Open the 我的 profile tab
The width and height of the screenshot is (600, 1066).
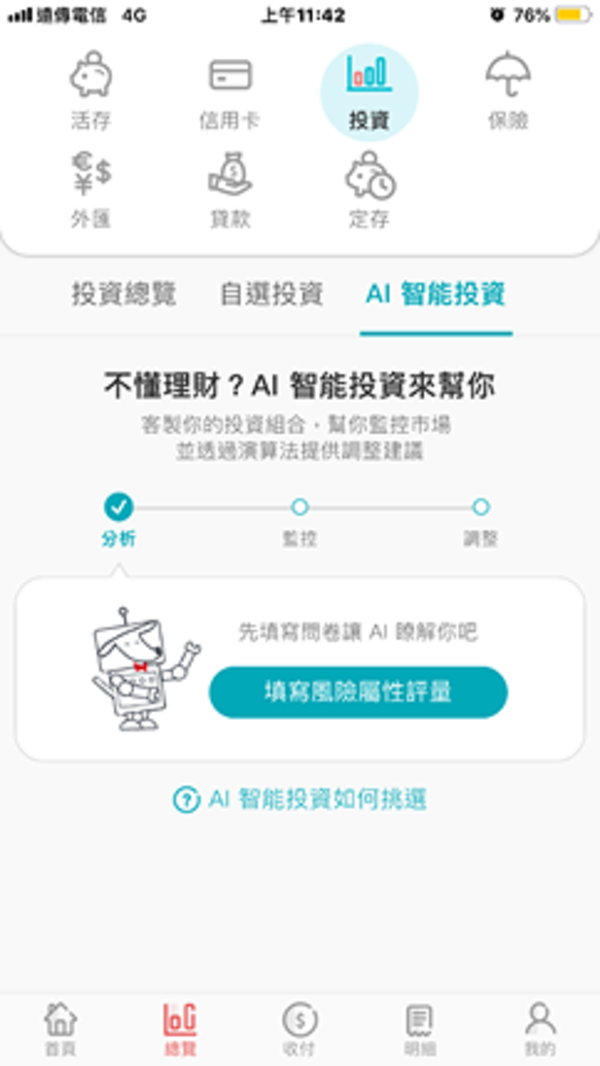(x=540, y=1028)
